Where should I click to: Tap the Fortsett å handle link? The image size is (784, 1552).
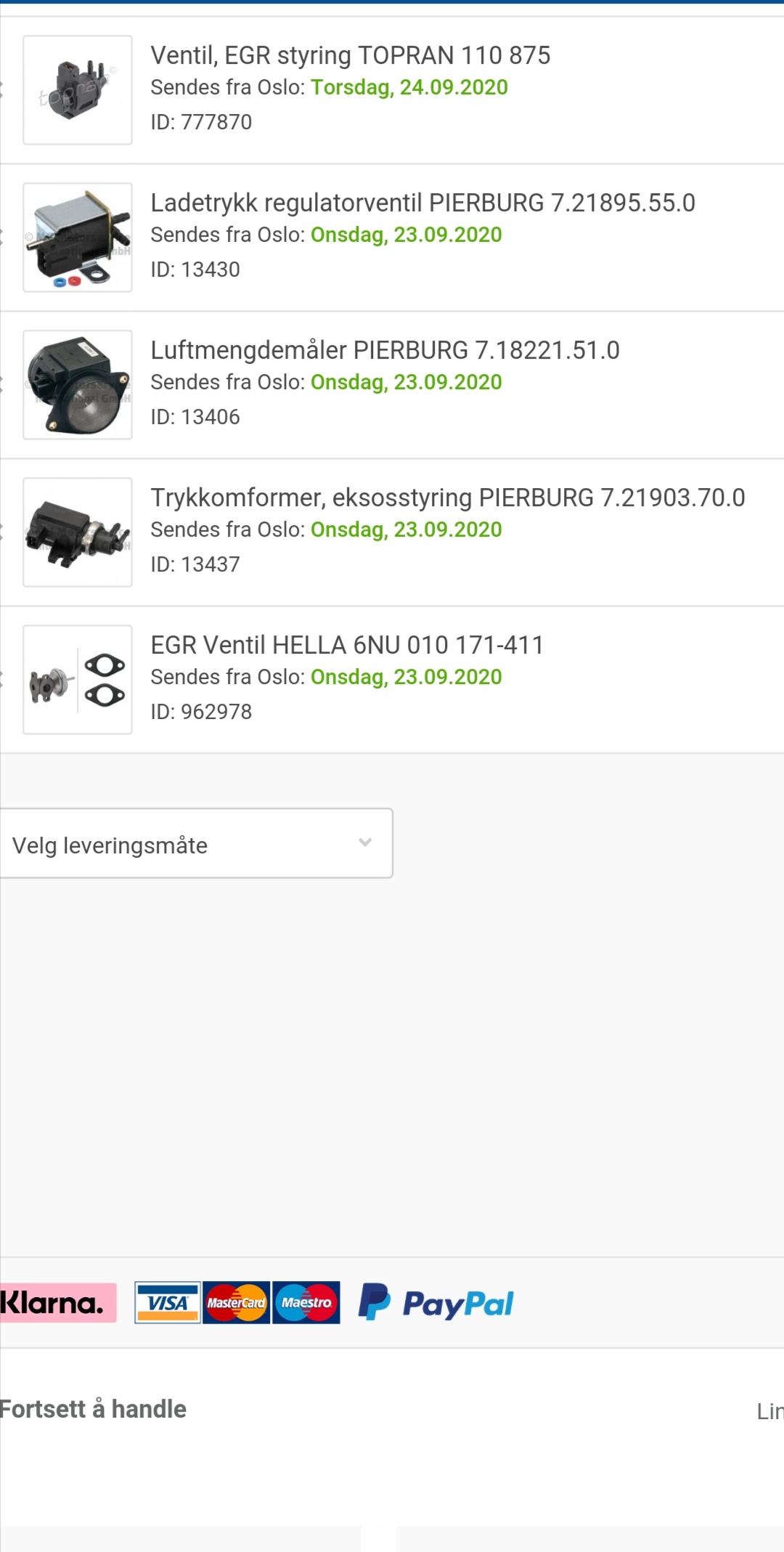click(x=93, y=1410)
